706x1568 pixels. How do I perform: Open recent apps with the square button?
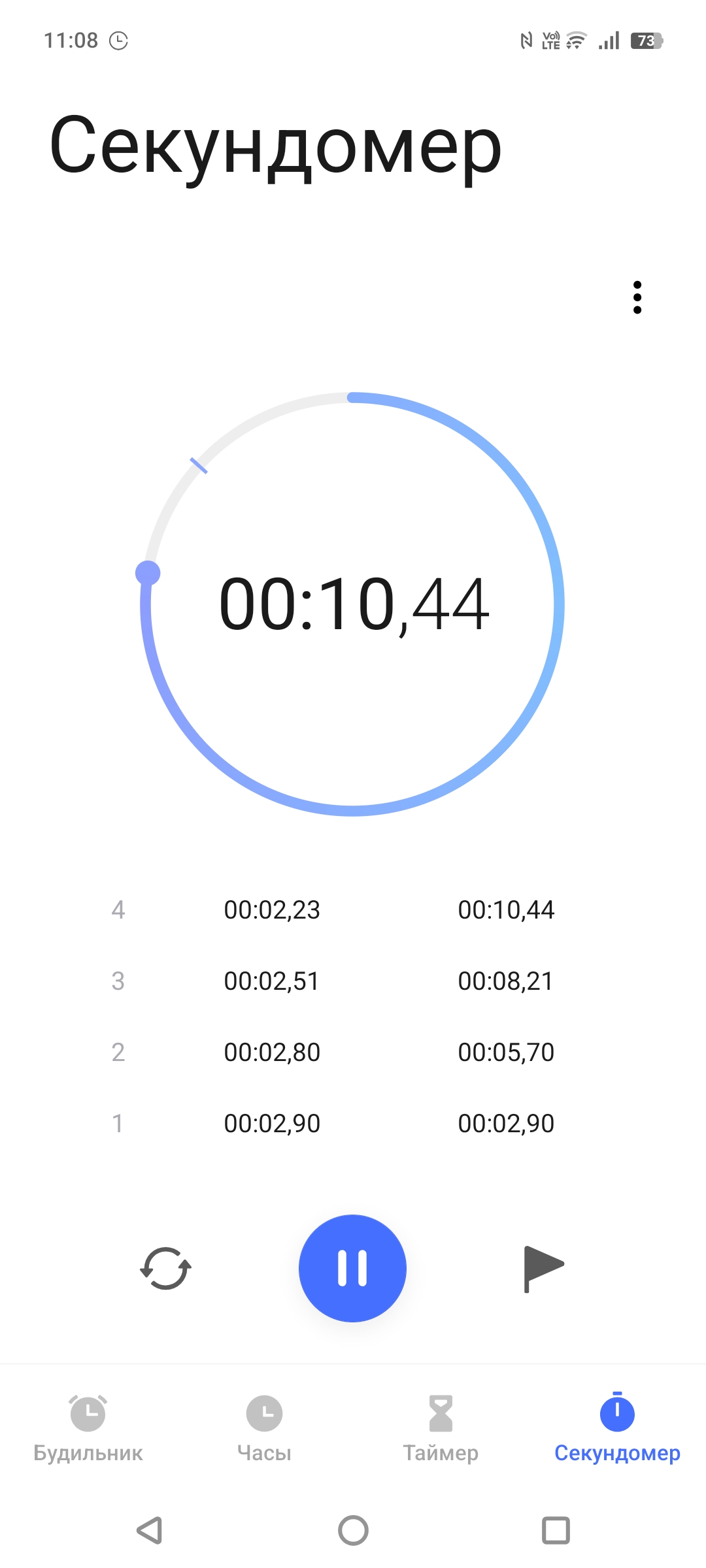[x=556, y=1530]
